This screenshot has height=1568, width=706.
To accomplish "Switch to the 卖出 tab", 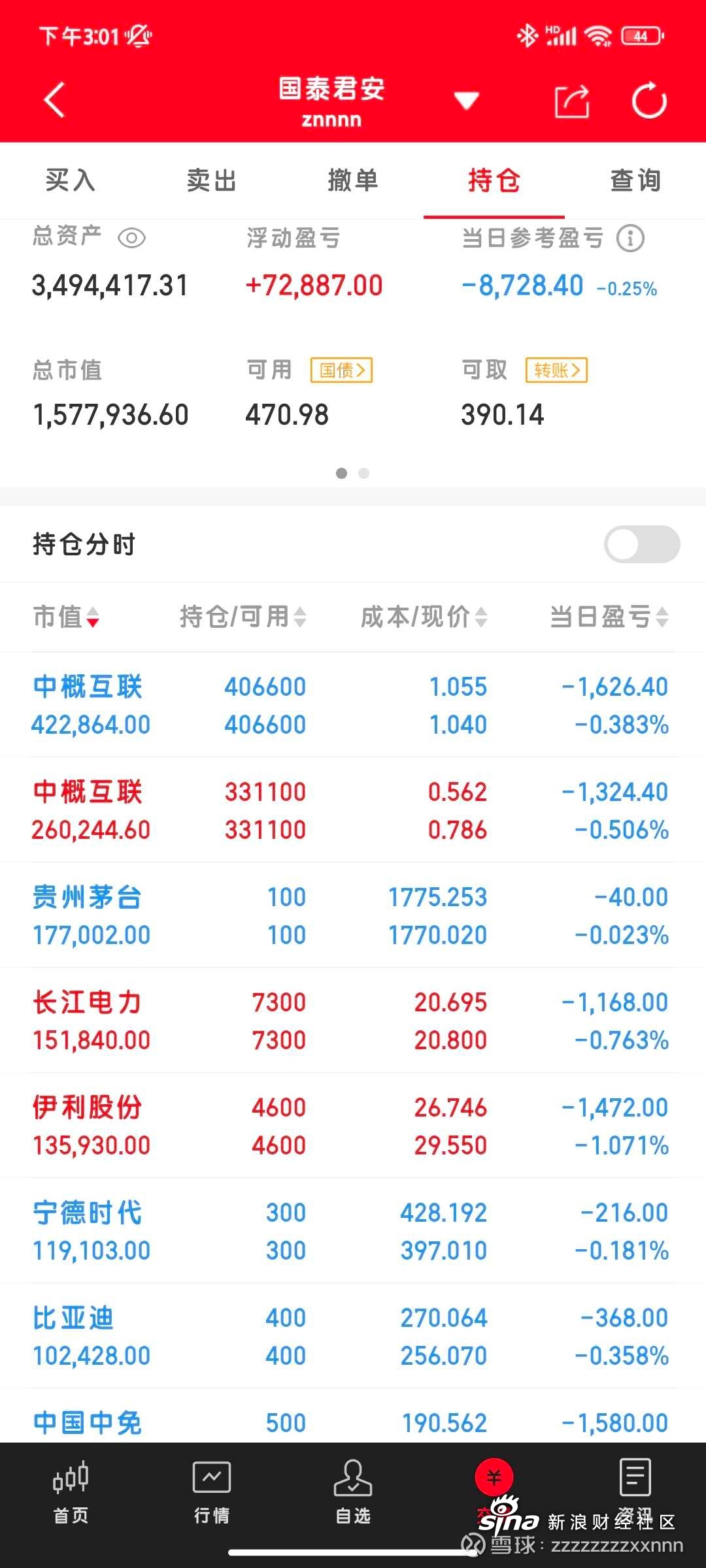I will click(x=212, y=180).
